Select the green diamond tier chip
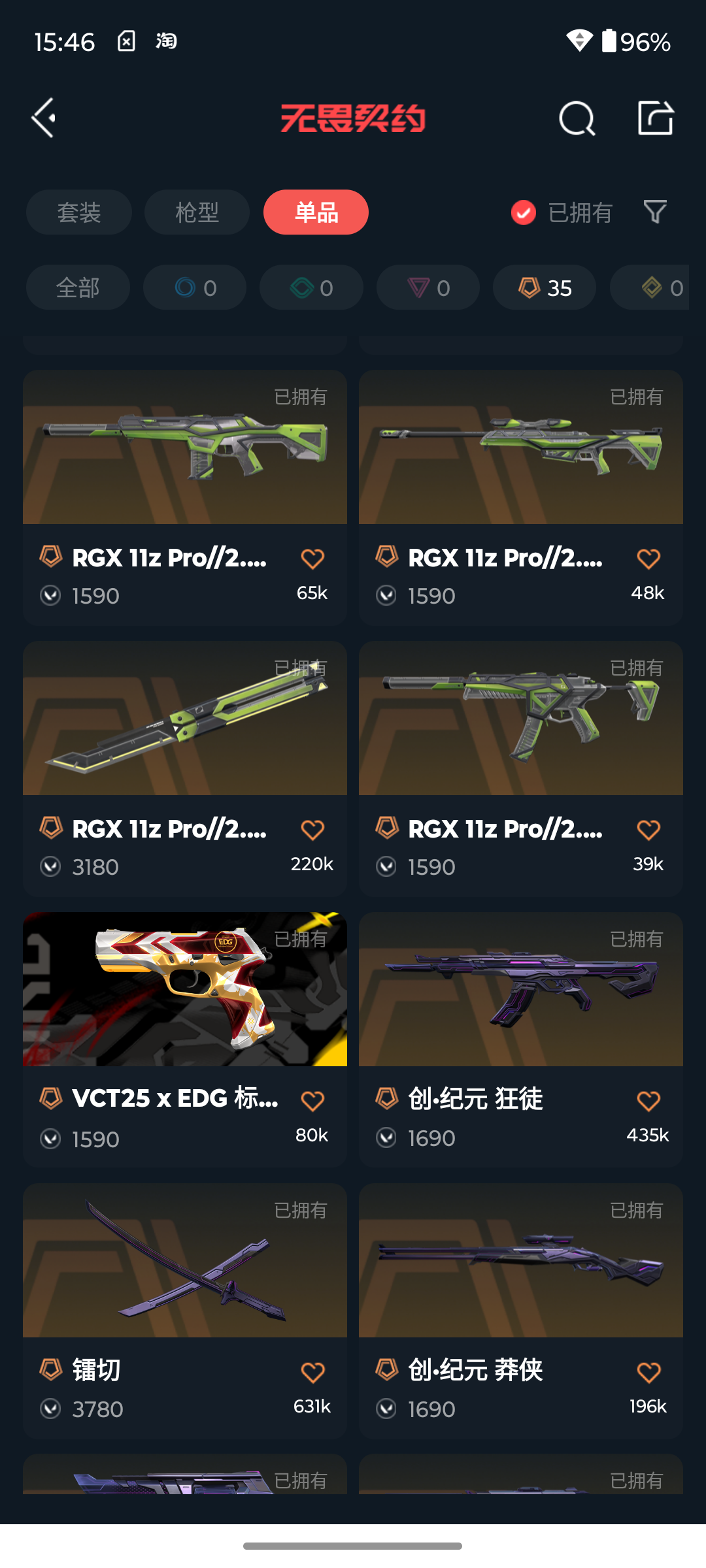This screenshot has height=1568, width=706. tap(311, 287)
